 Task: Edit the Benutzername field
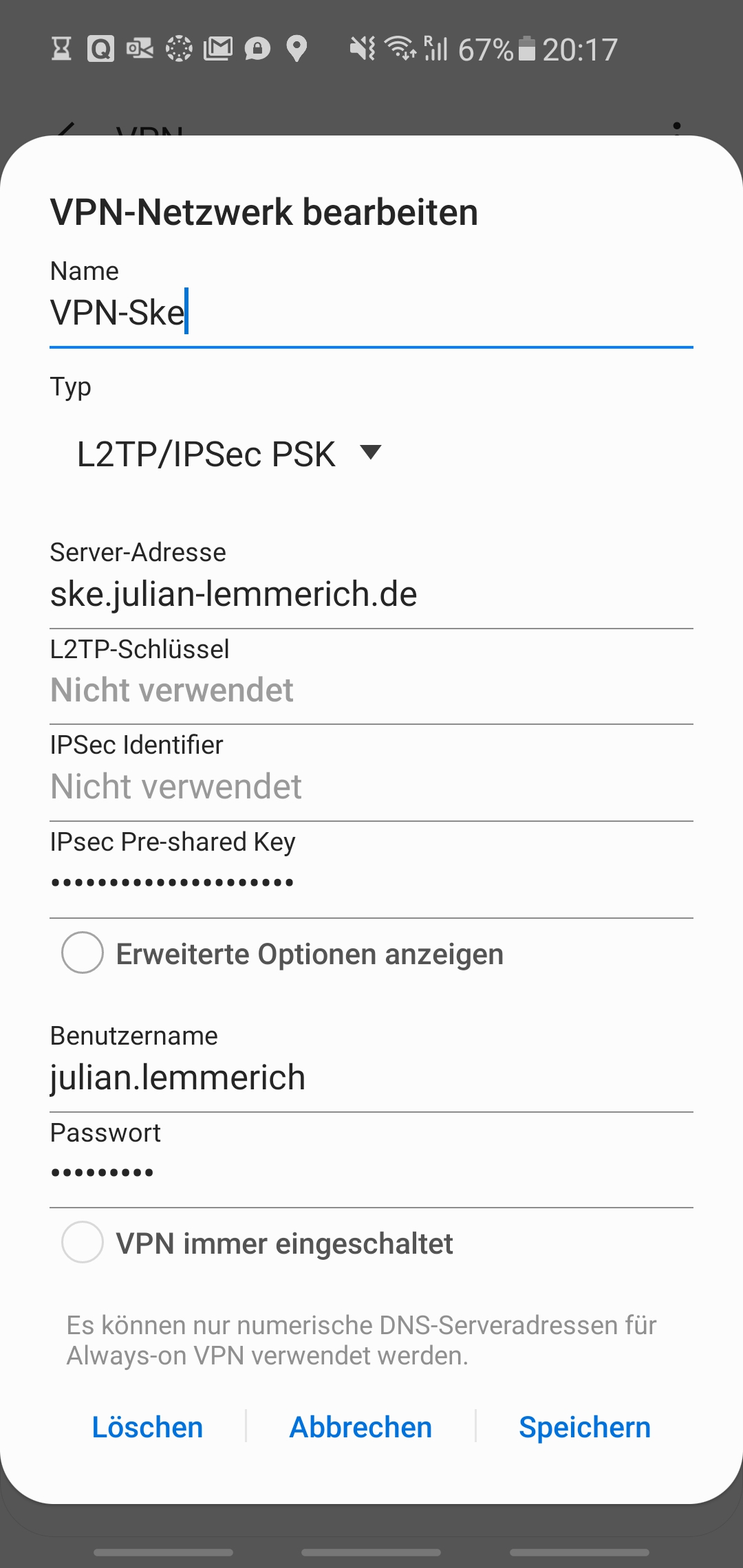370,1078
